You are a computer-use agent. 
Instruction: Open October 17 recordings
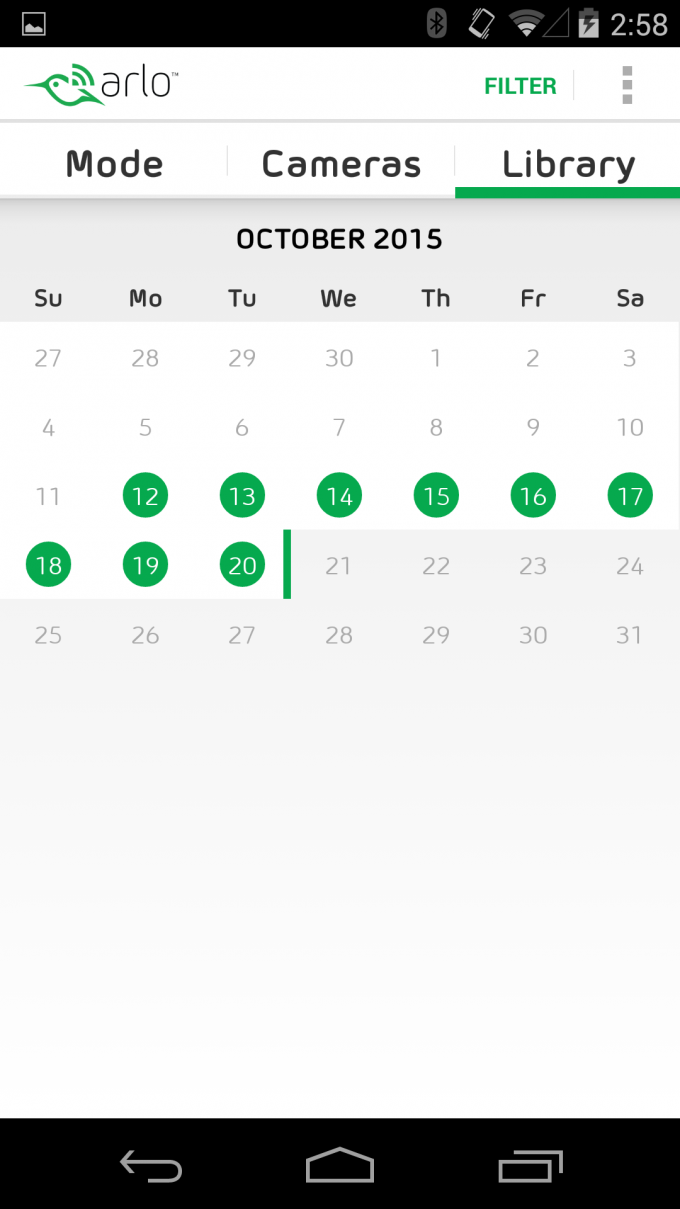coord(630,496)
